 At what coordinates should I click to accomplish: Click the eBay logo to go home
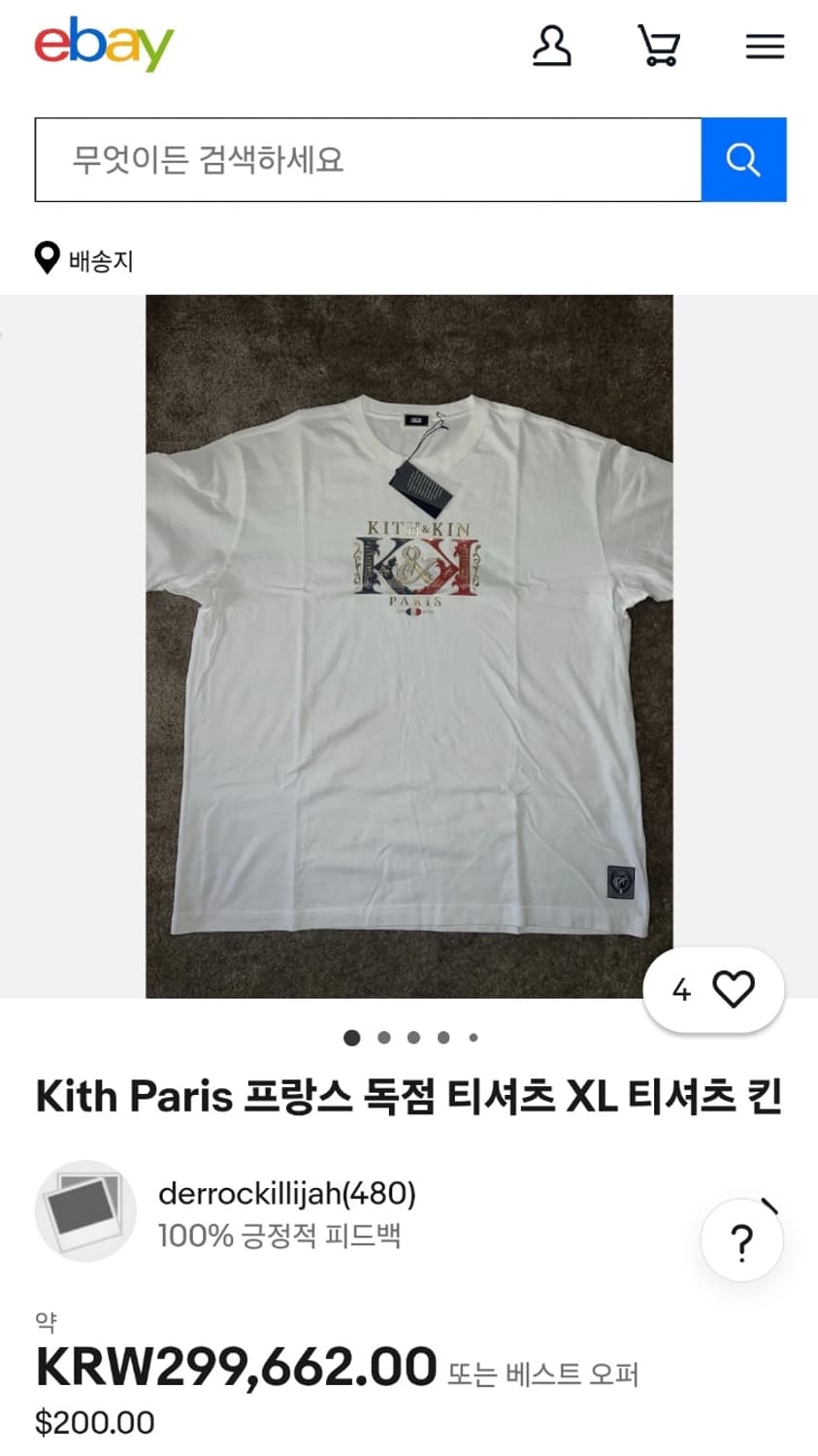pos(104,46)
